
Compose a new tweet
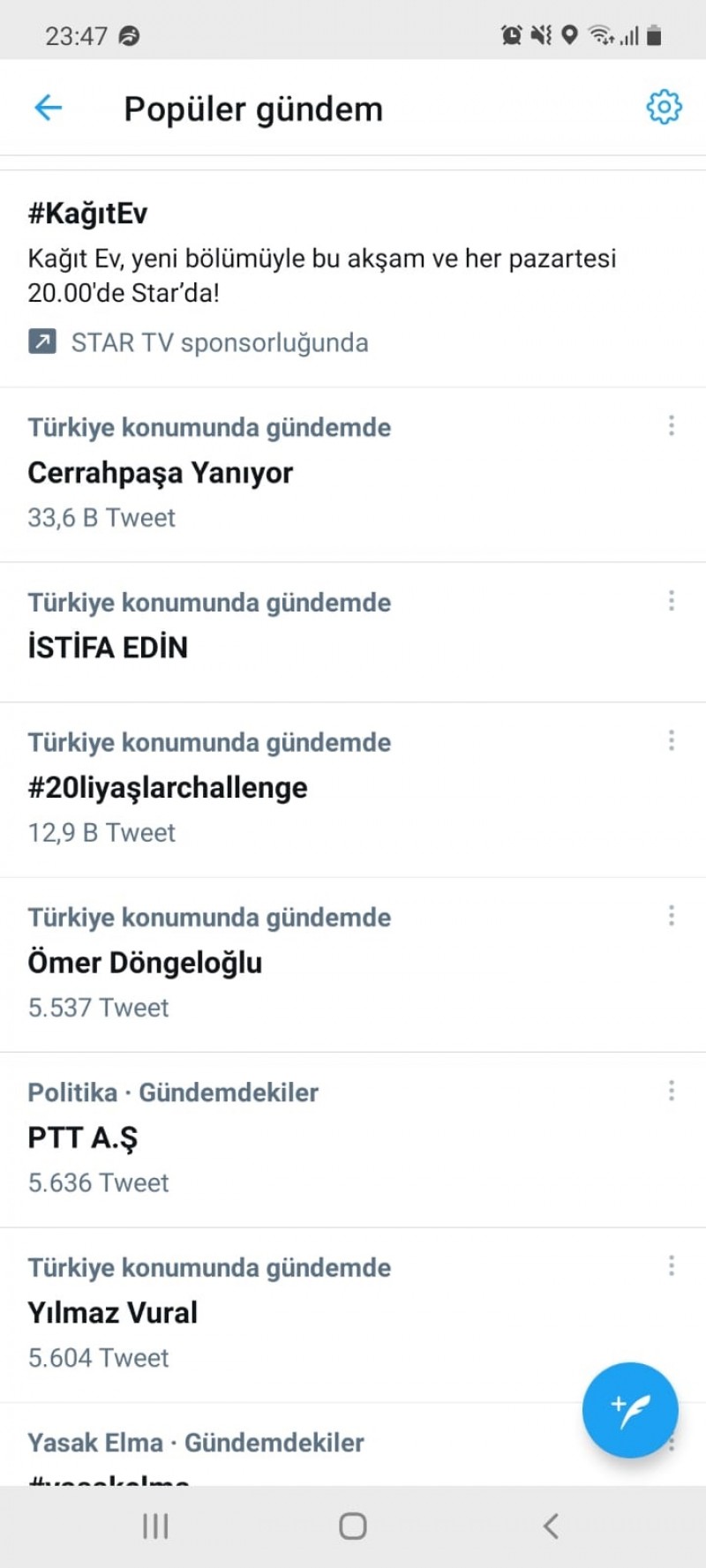(x=630, y=1409)
